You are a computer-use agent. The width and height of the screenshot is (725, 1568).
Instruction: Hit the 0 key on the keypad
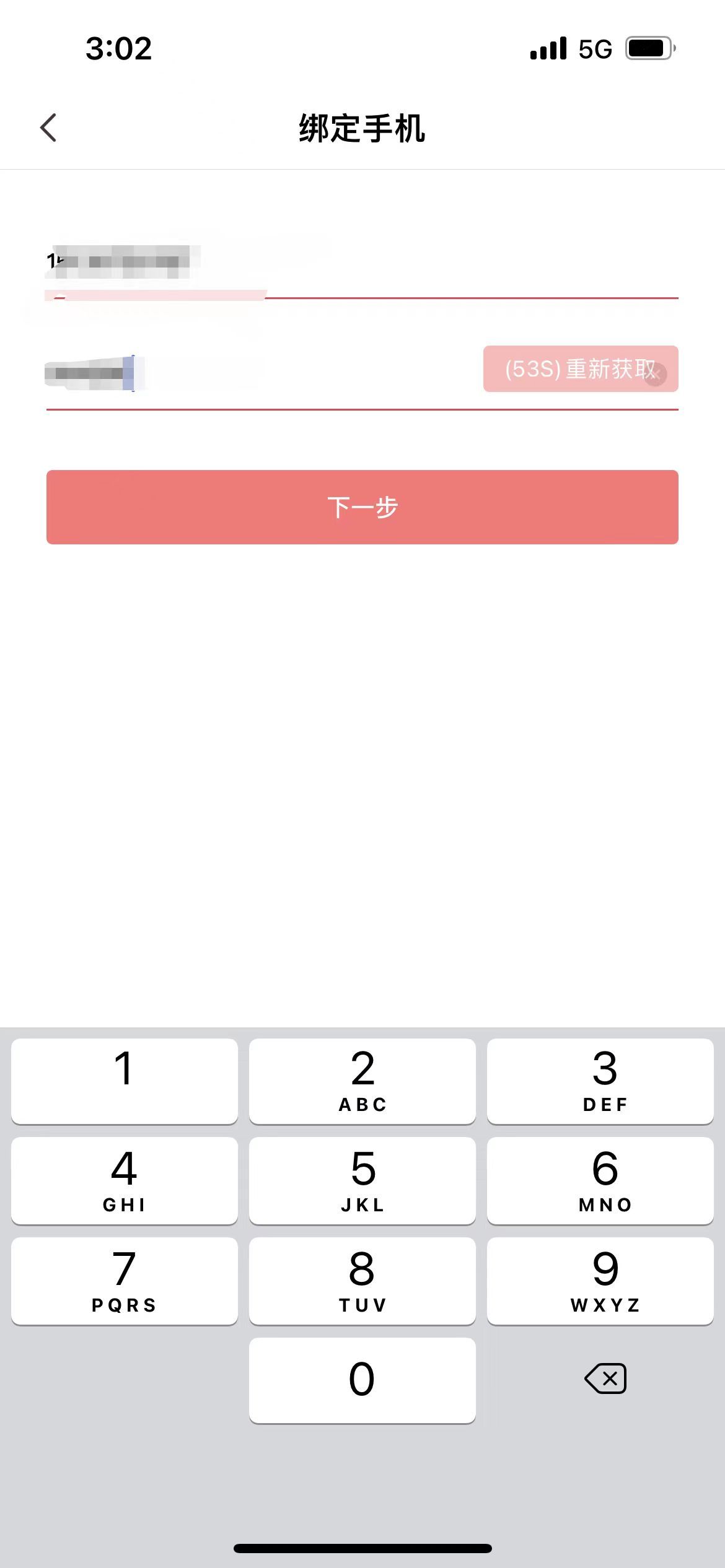(362, 1380)
